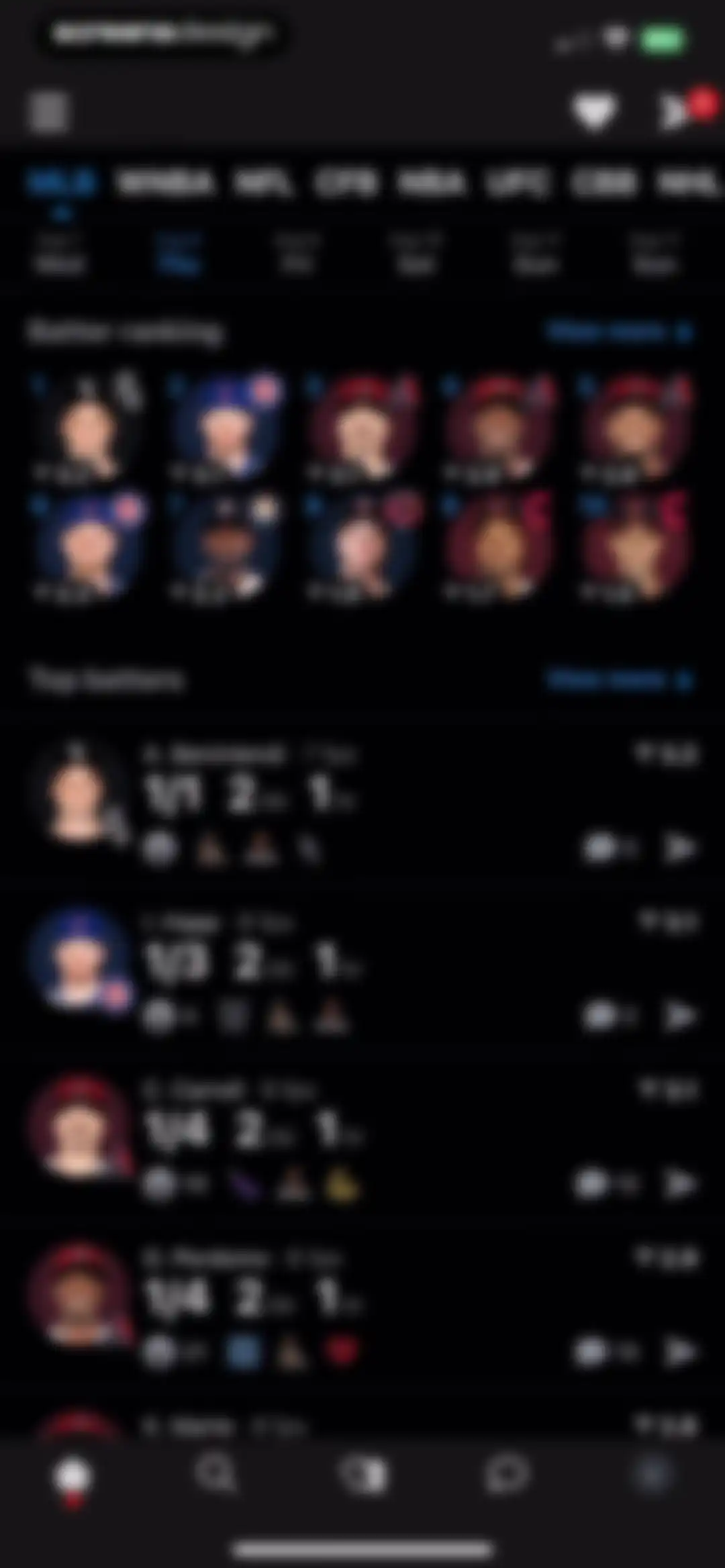Open the hamburger menu
The image size is (725, 1568).
click(x=48, y=111)
